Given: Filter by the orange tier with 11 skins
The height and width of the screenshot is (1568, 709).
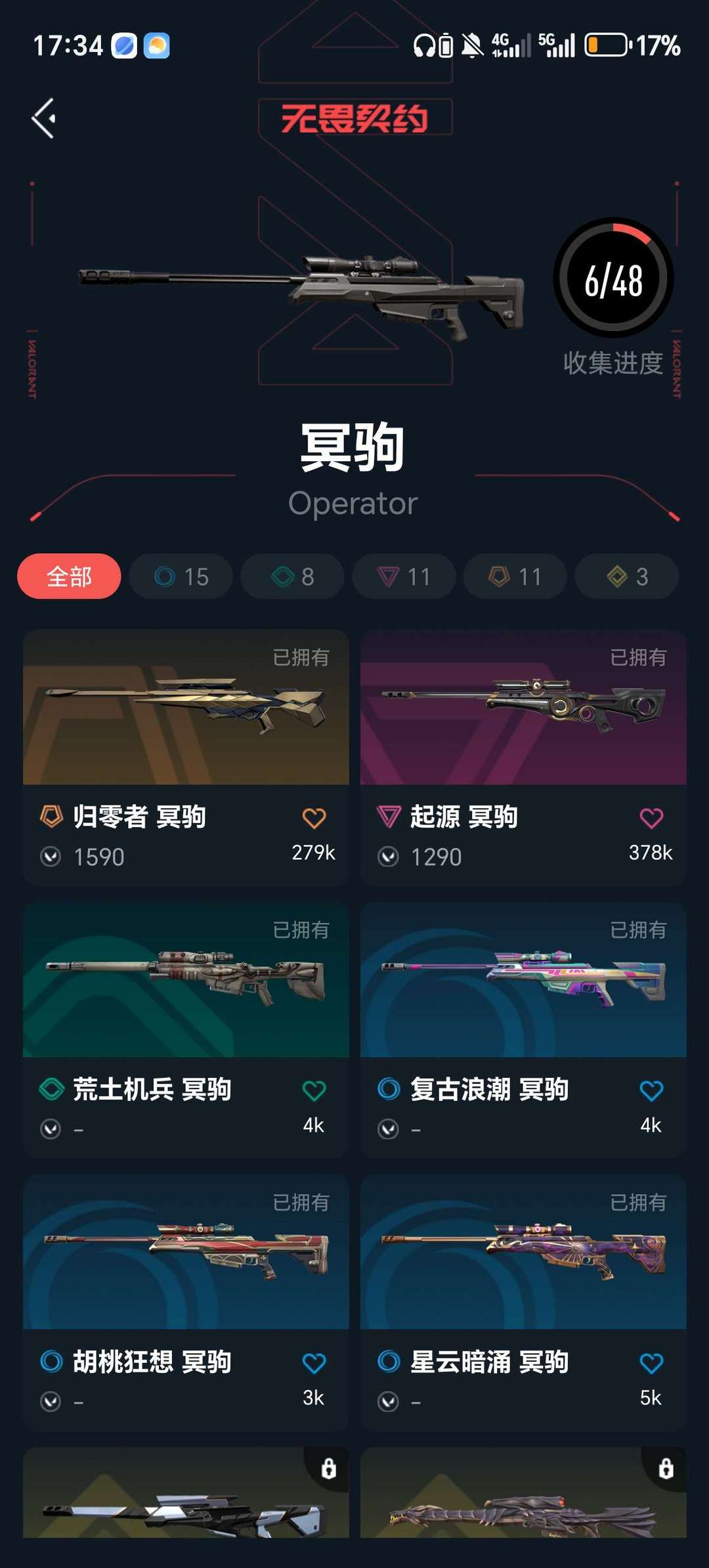Looking at the screenshot, I should point(515,577).
